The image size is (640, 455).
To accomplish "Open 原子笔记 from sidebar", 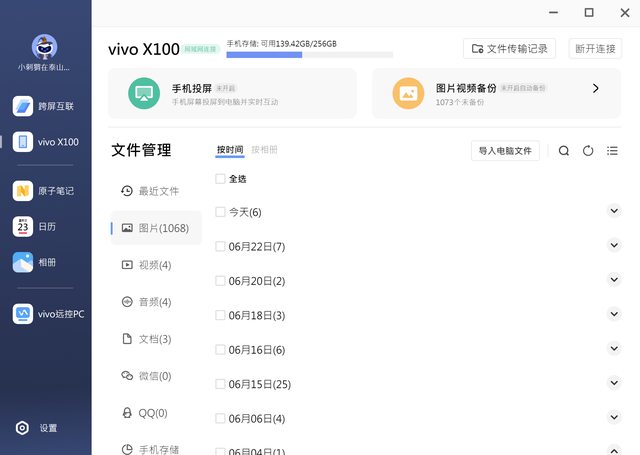I will pyautogui.click(x=46, y=190).
